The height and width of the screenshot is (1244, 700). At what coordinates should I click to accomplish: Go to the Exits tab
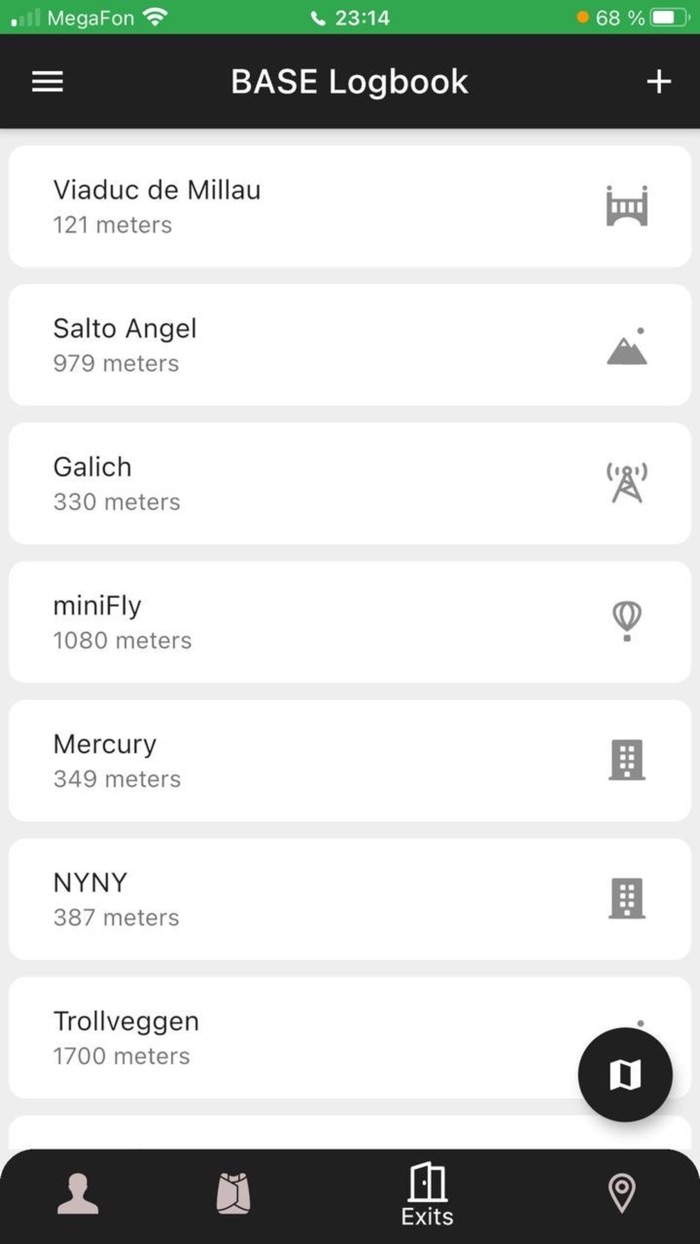tap(427, 1196)
